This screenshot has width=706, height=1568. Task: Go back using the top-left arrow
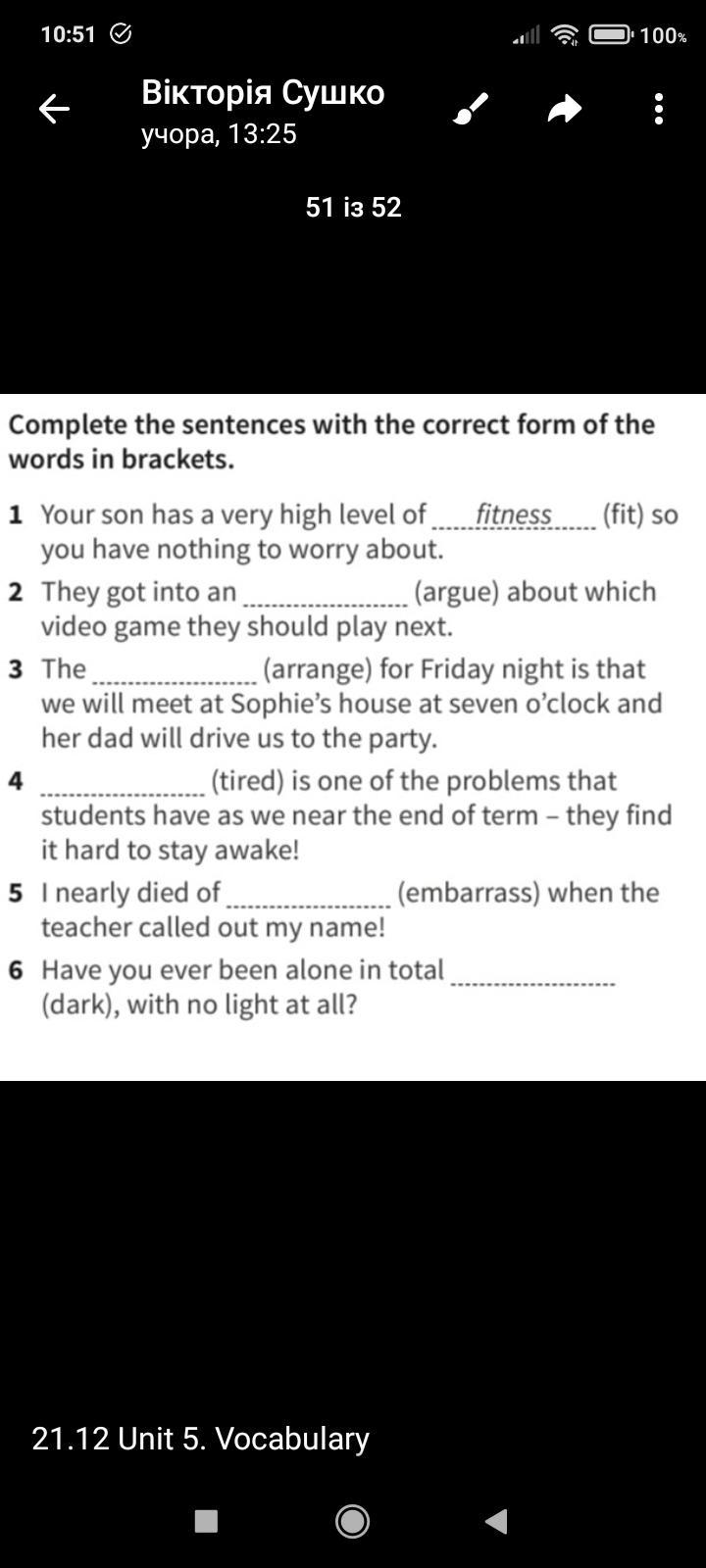coord(54,109)
